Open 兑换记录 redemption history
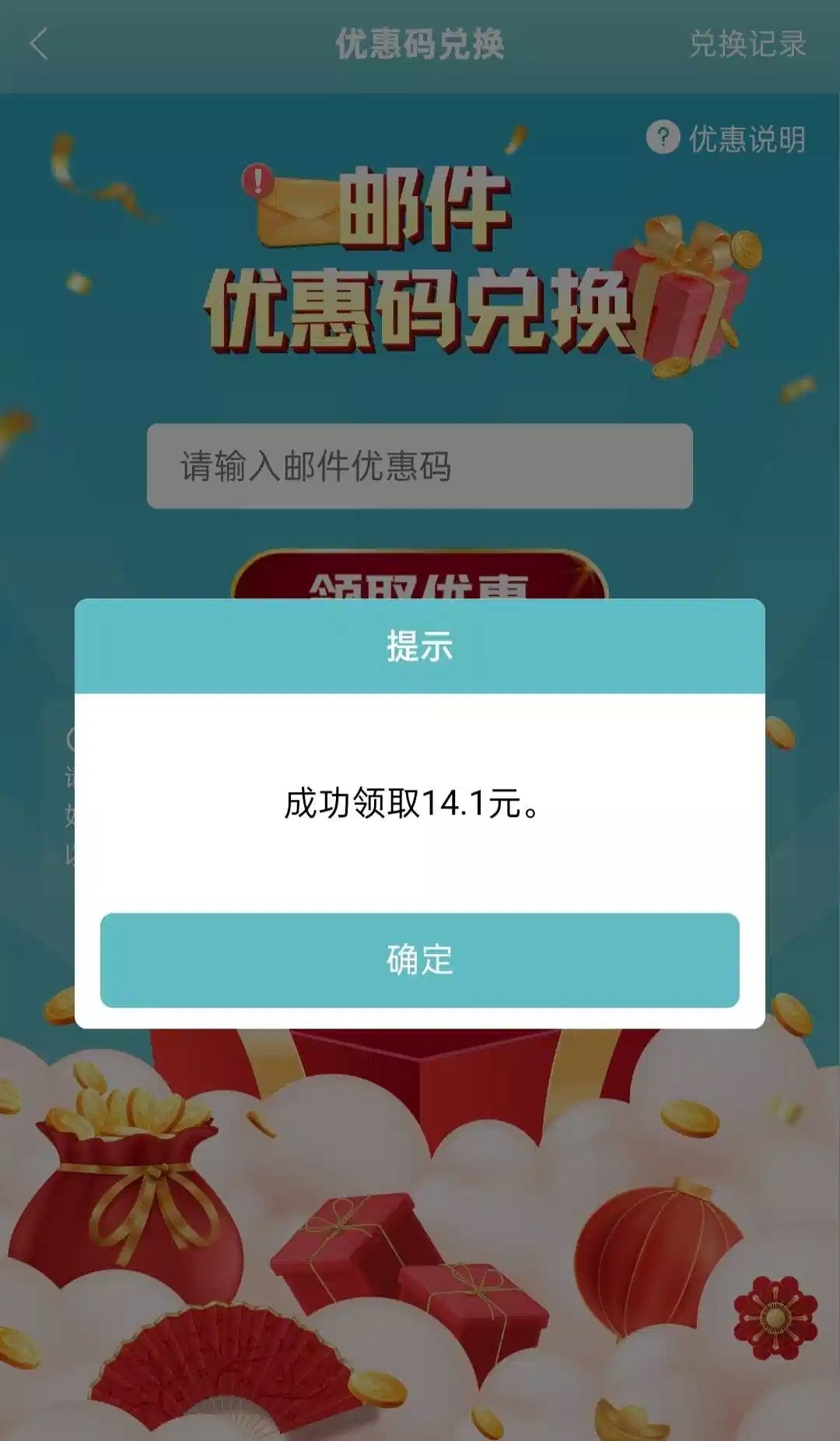 (747, 44)
